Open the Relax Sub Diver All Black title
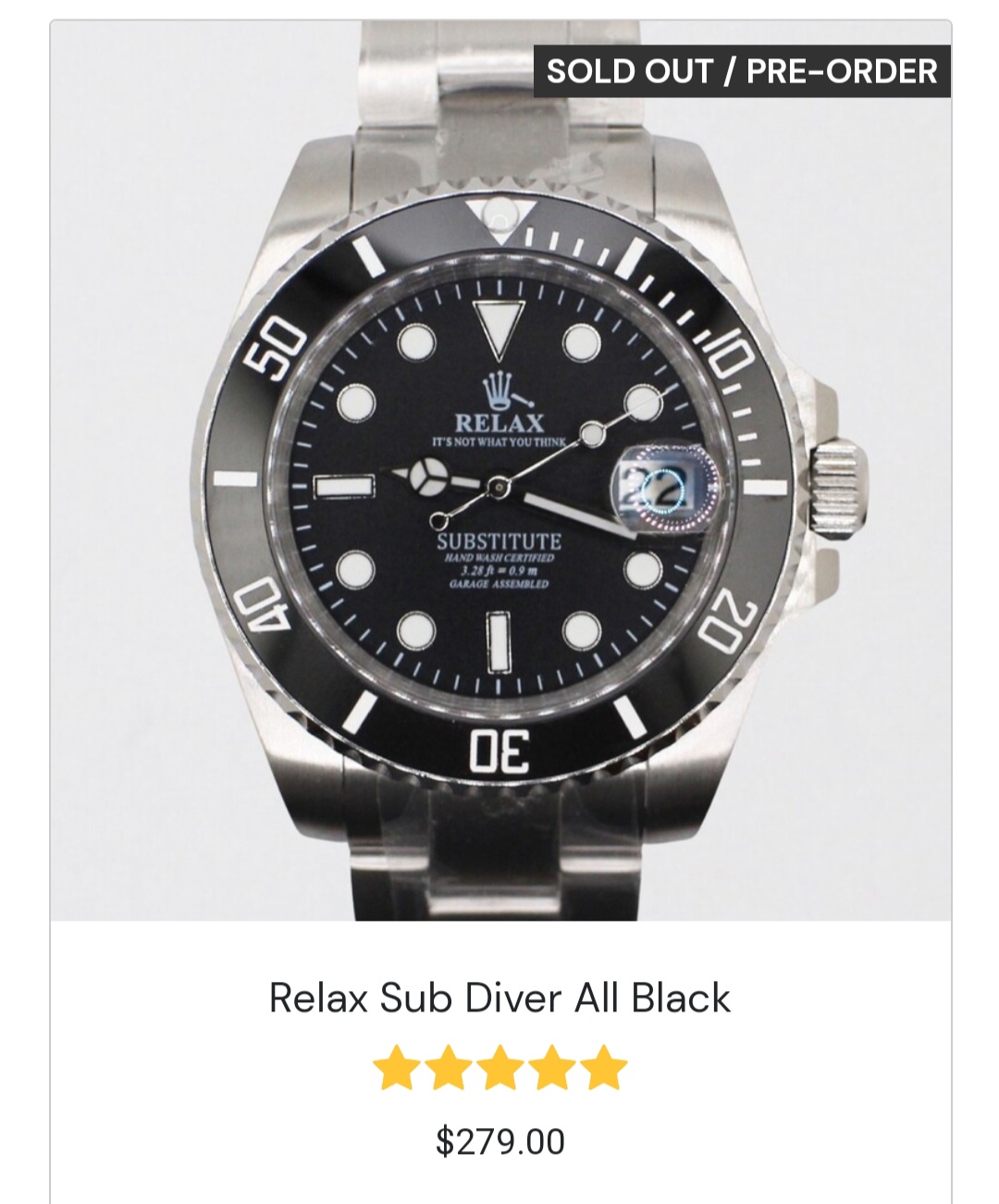 coord(499,999)
